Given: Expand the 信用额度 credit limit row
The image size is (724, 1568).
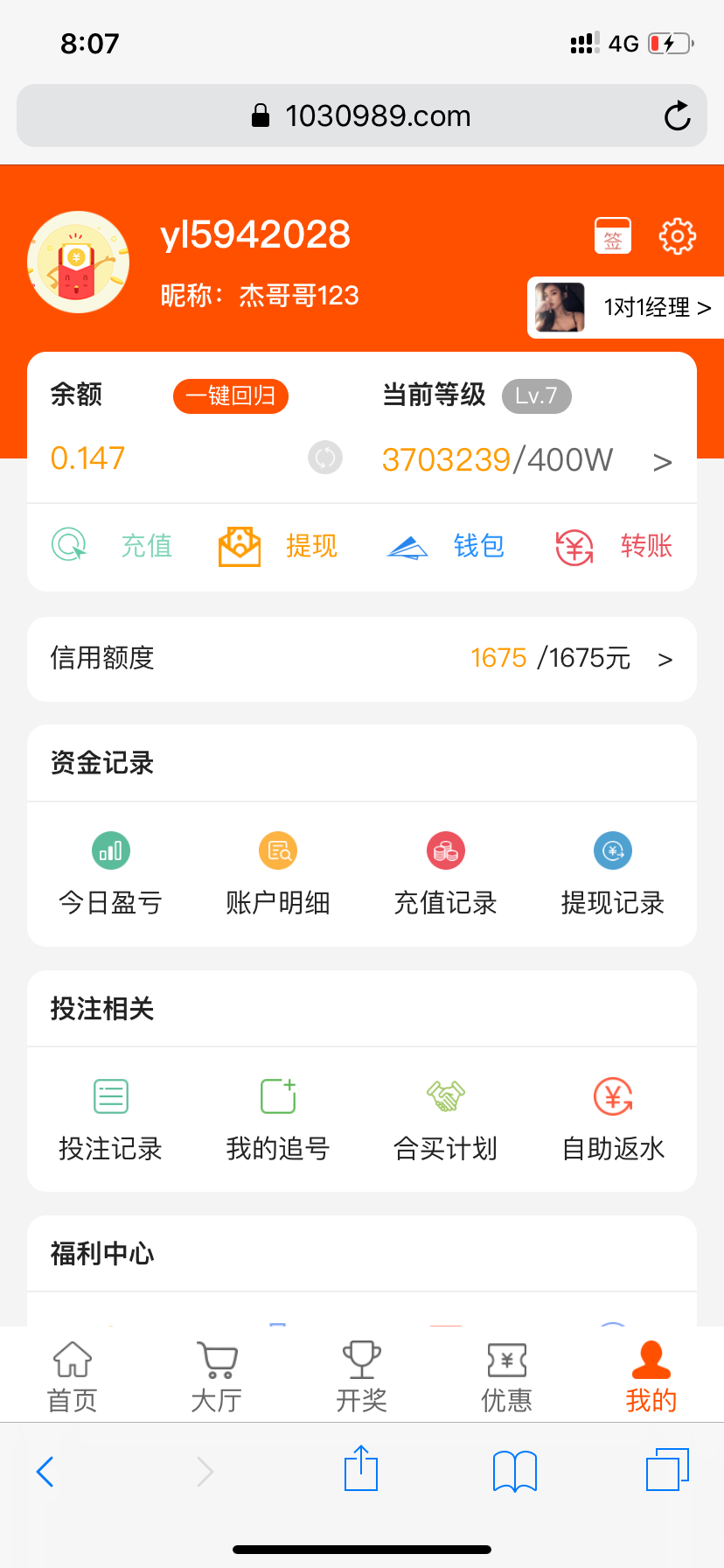Looking at the screenshot, I should point(665,659).
